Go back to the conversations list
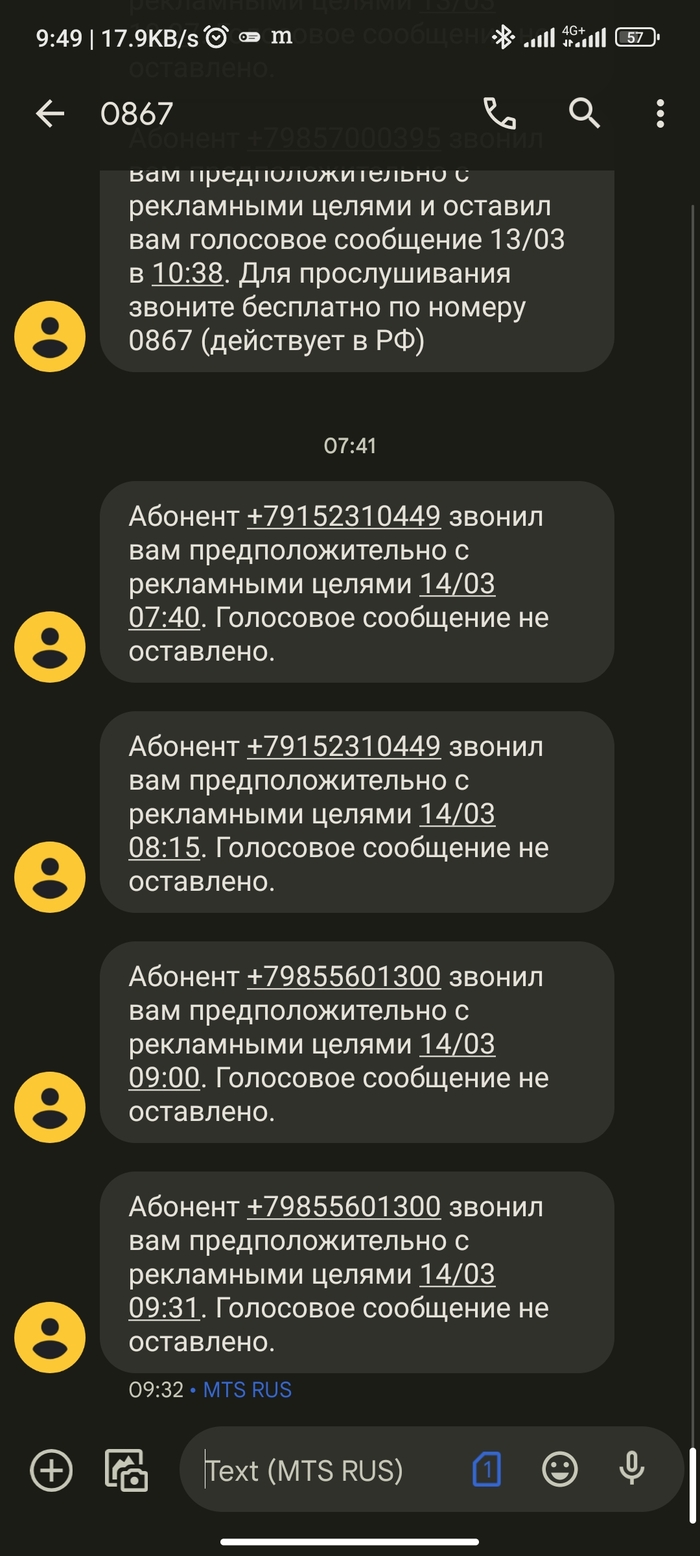The height and width of the screenshot is (1556, 700). click(49, 114)
